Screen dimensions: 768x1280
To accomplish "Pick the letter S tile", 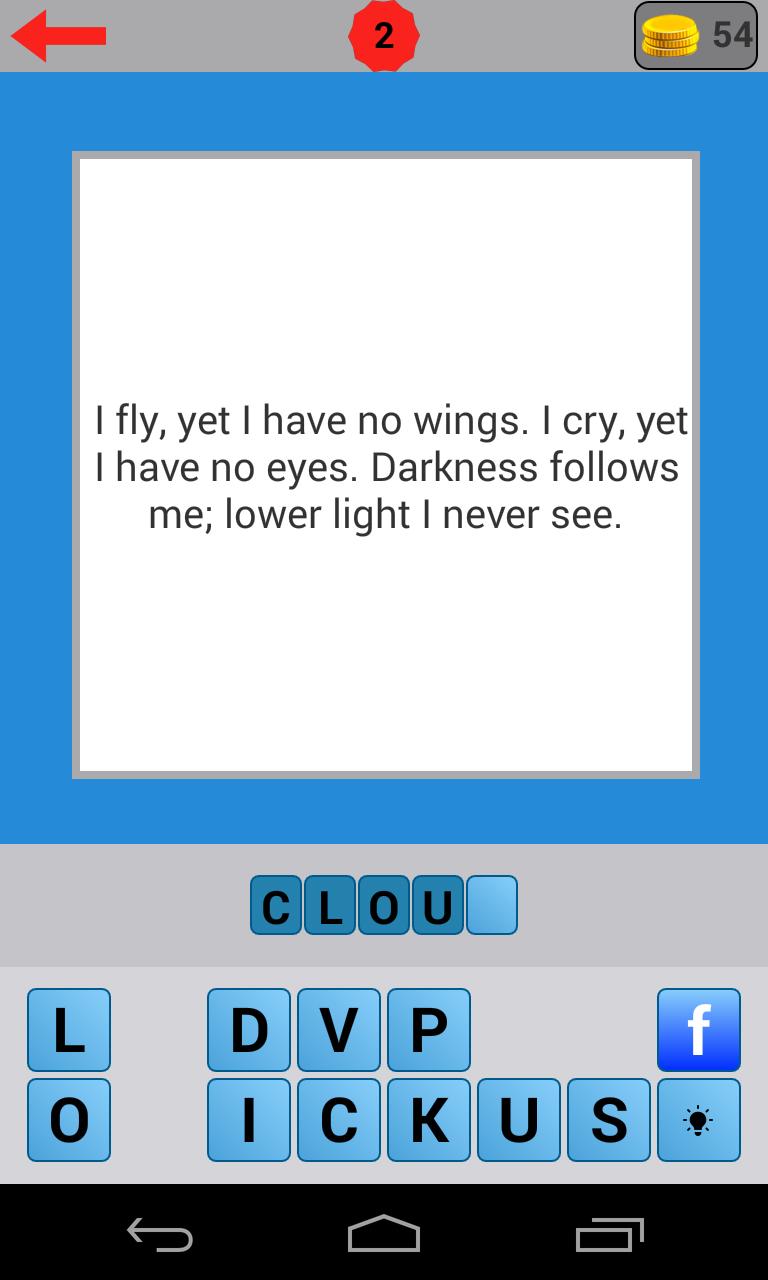I will pyautogui.click(x=609, y=1120).
